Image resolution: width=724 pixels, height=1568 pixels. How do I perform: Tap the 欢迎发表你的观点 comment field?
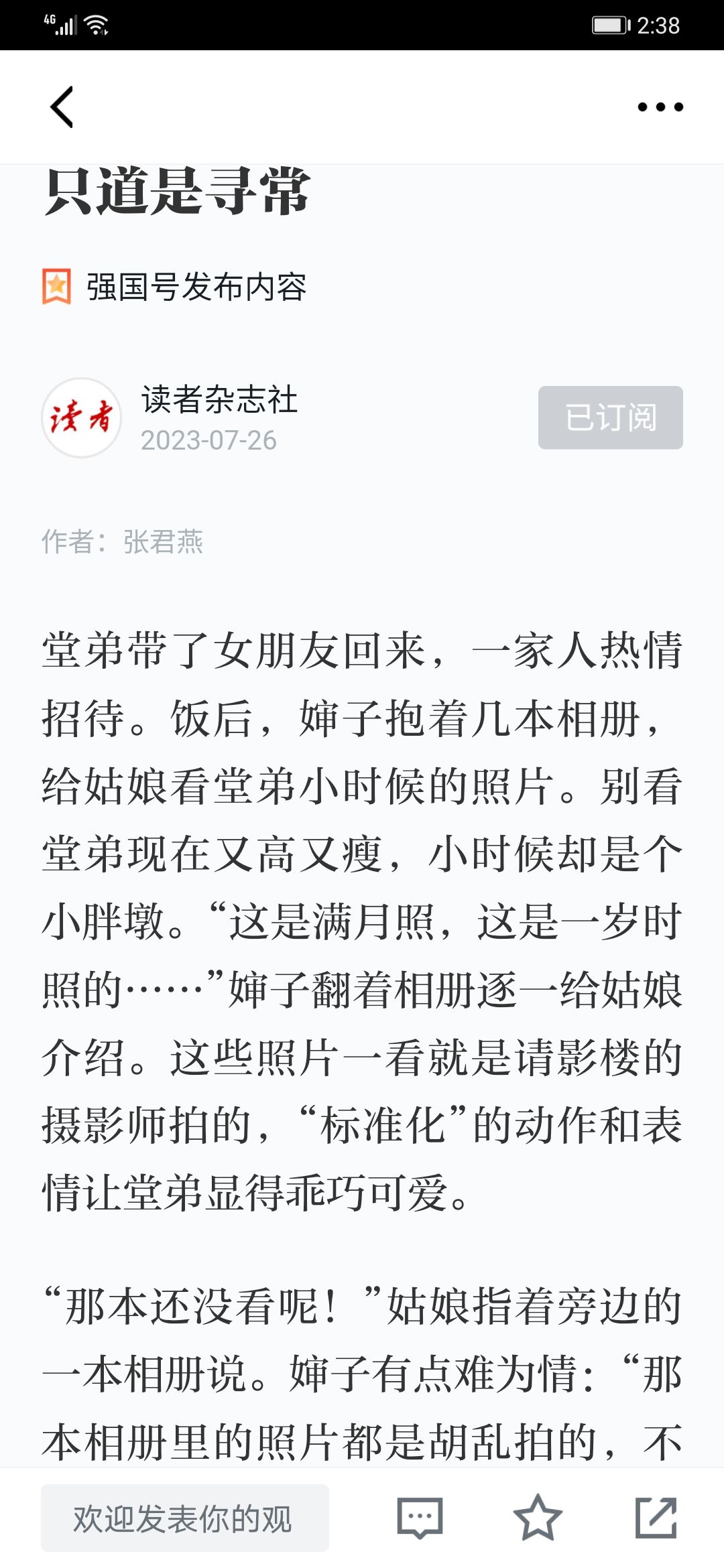point(184,1518)
